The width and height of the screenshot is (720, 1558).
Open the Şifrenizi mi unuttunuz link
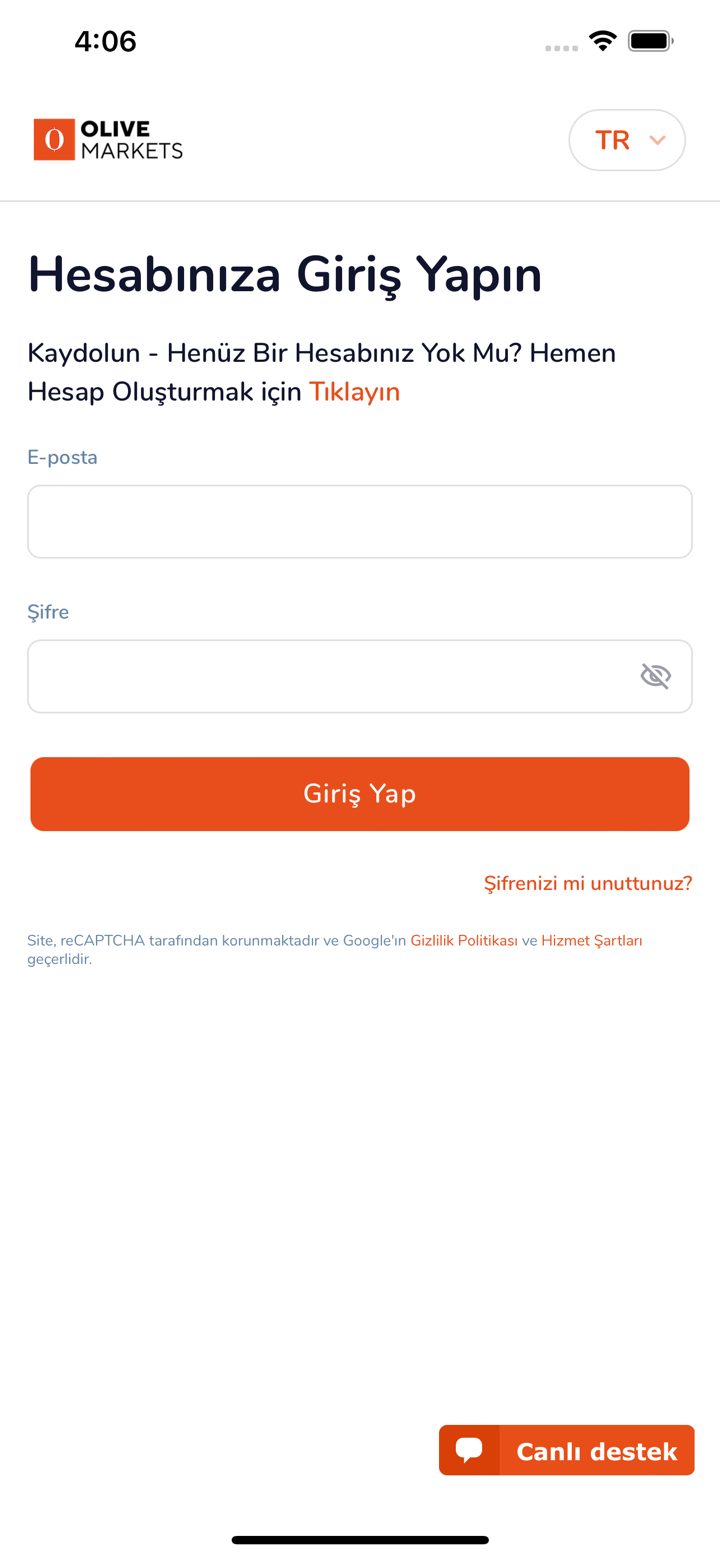tap(588, 884)
